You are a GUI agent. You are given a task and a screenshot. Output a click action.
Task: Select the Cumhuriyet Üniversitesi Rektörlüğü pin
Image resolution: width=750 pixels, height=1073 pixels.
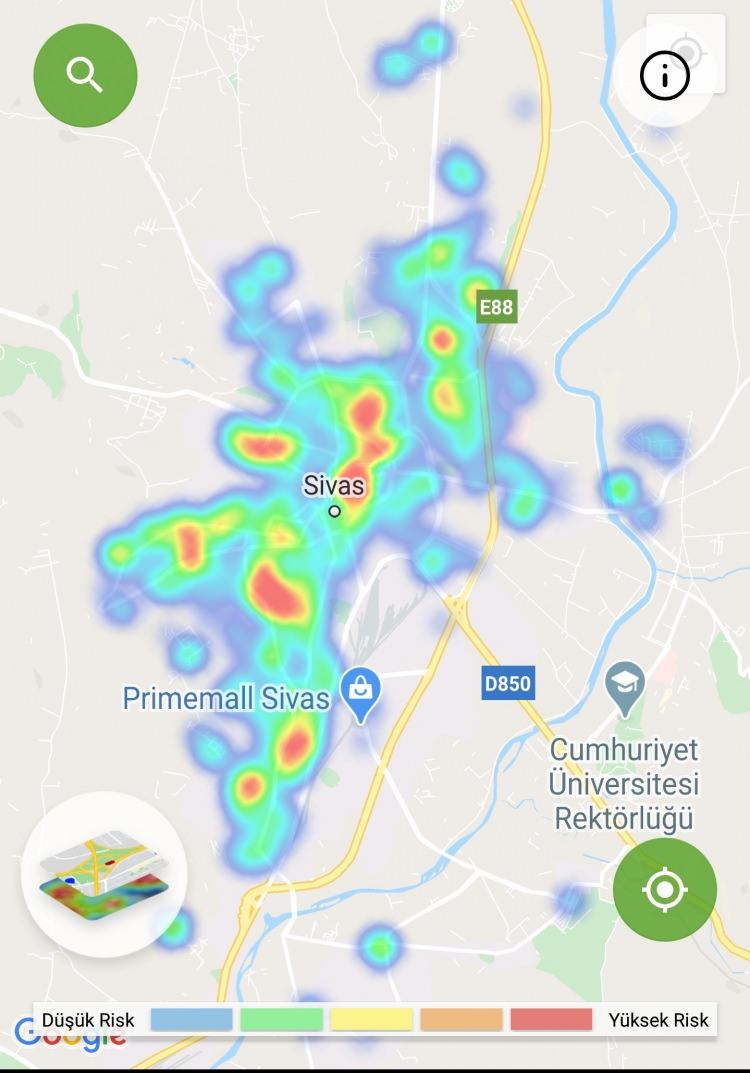coord(626,687)
